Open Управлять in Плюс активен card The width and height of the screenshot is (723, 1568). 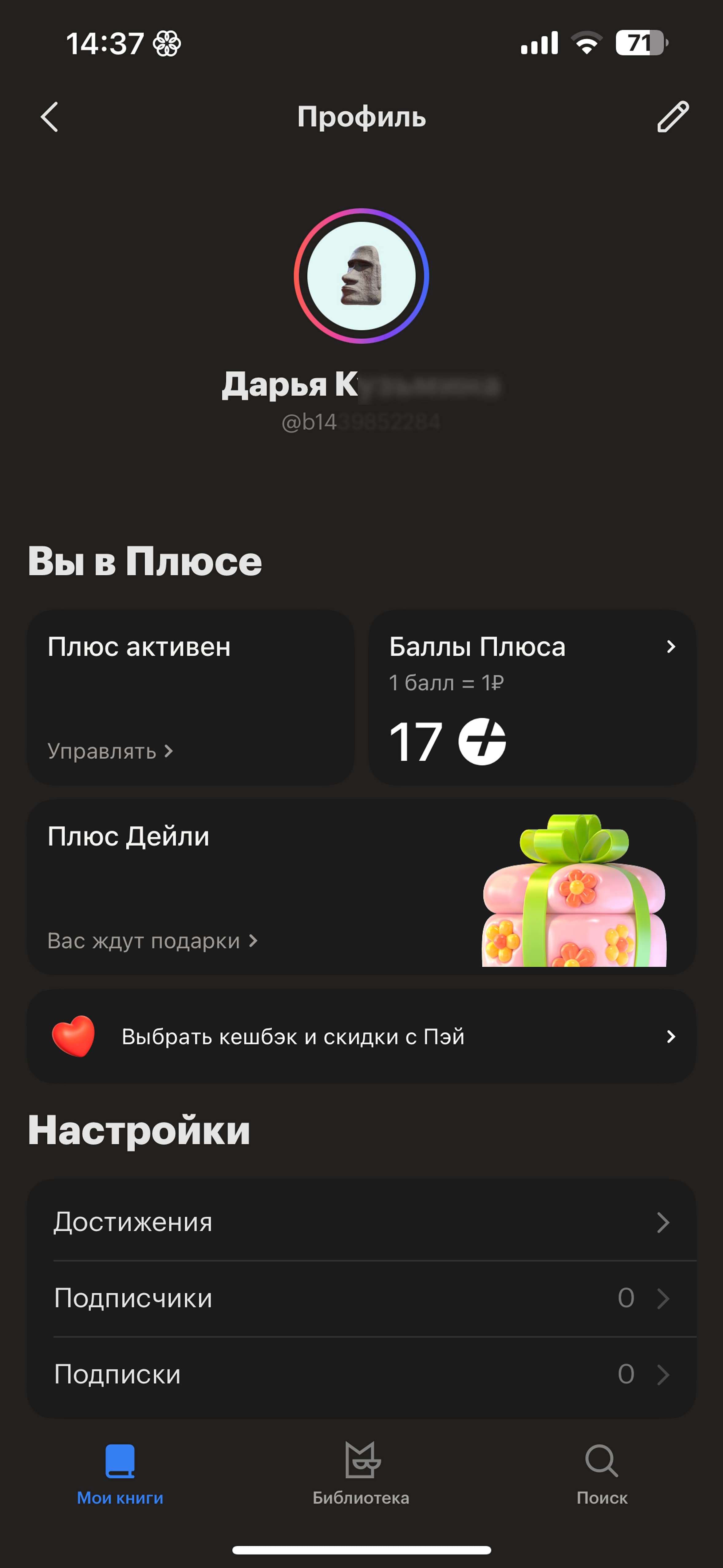tap(110, 751)
